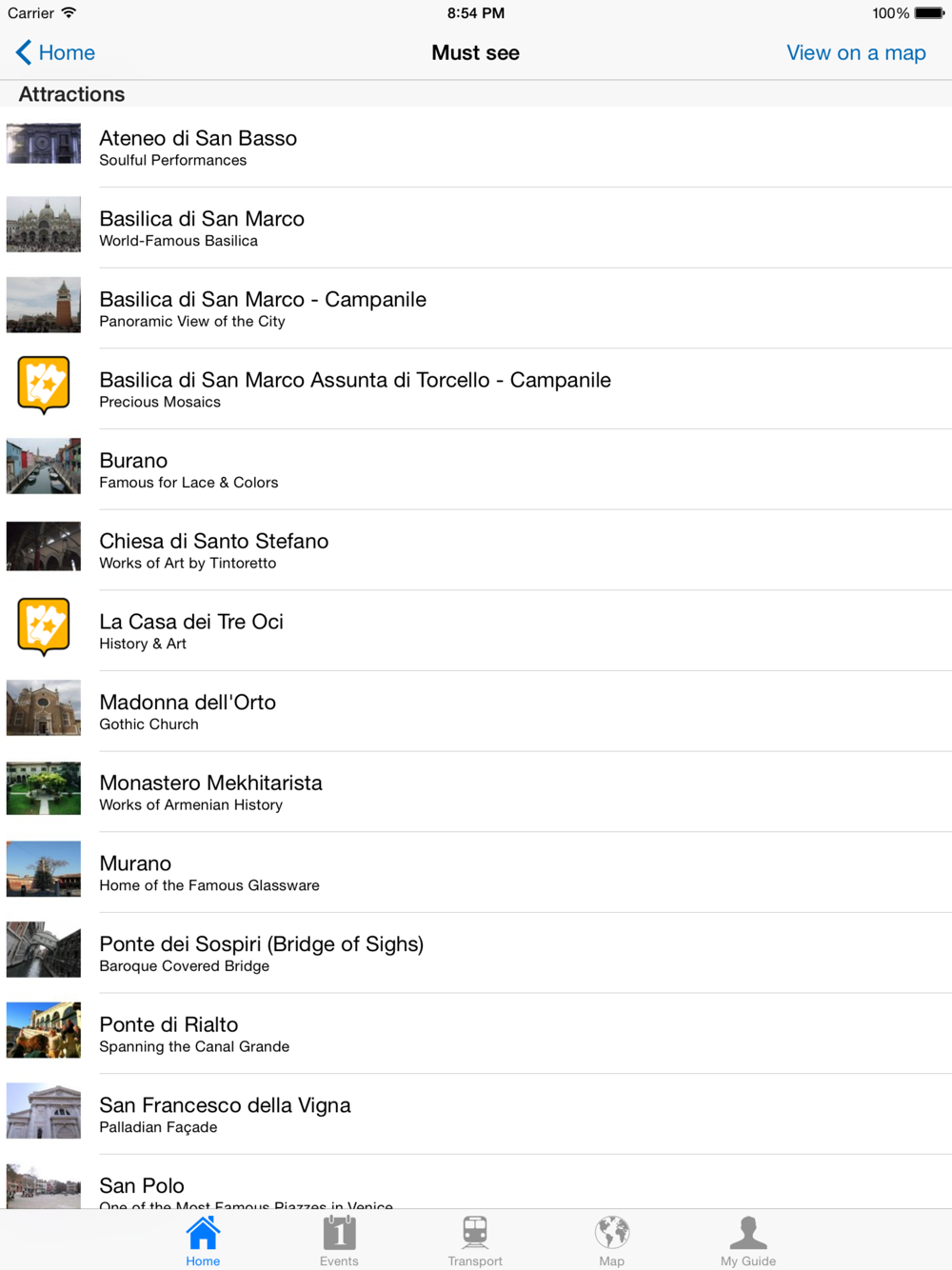952x1270 pixels.
Task: Open La Casa dei Tre Oci
Action: tap(476, 630)
